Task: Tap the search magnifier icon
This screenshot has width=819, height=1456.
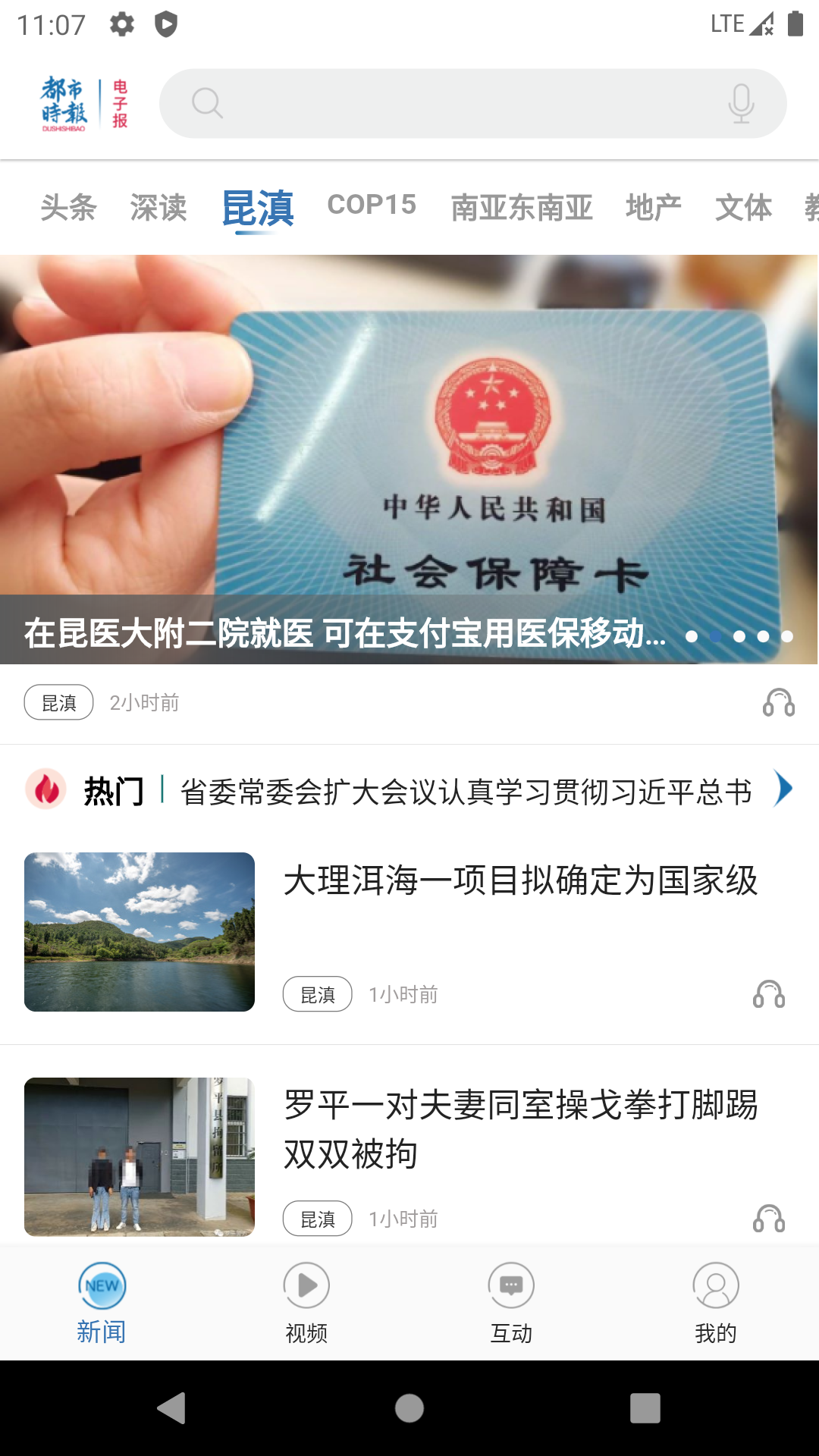Action: tap(206, 102)
